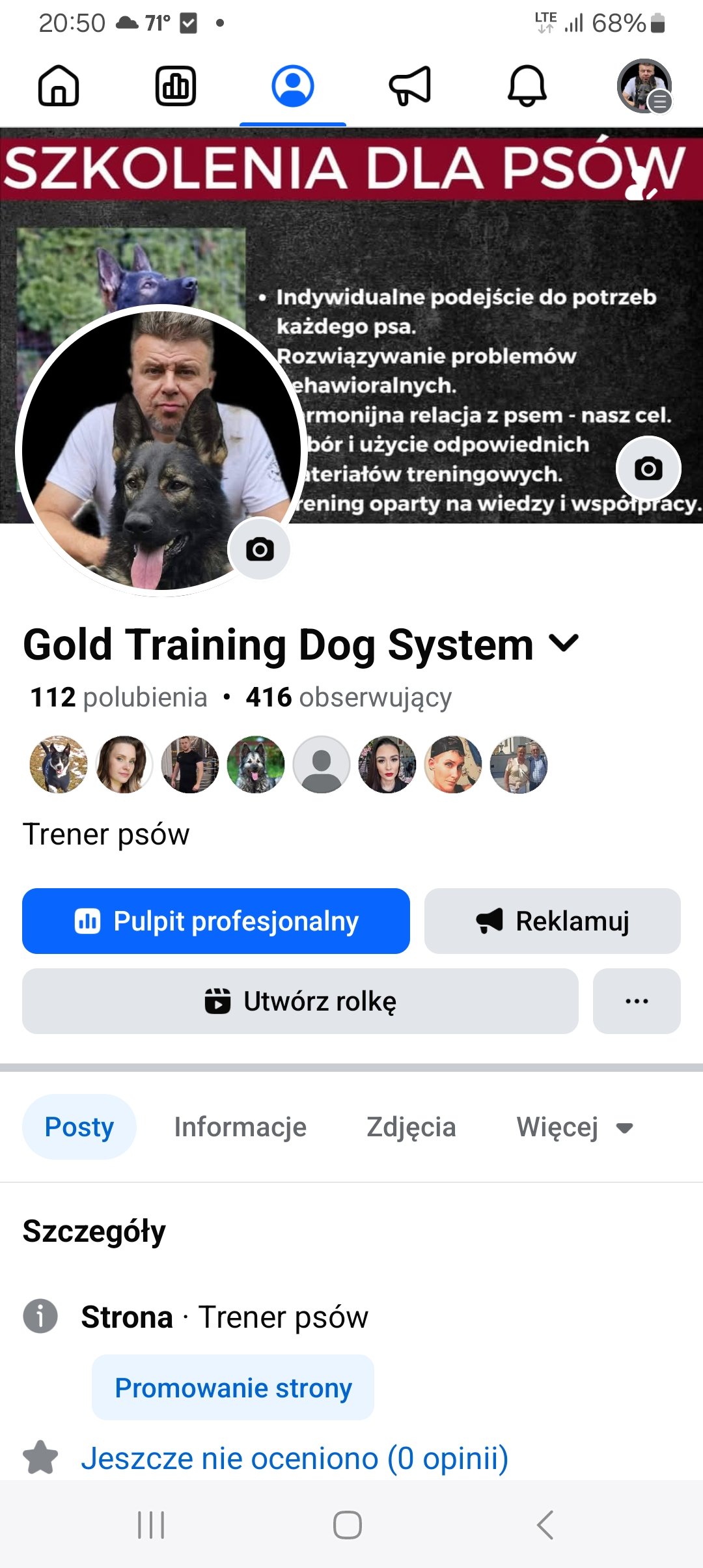Create a reel via Utwórz rolkę

tap(300, 1001)
